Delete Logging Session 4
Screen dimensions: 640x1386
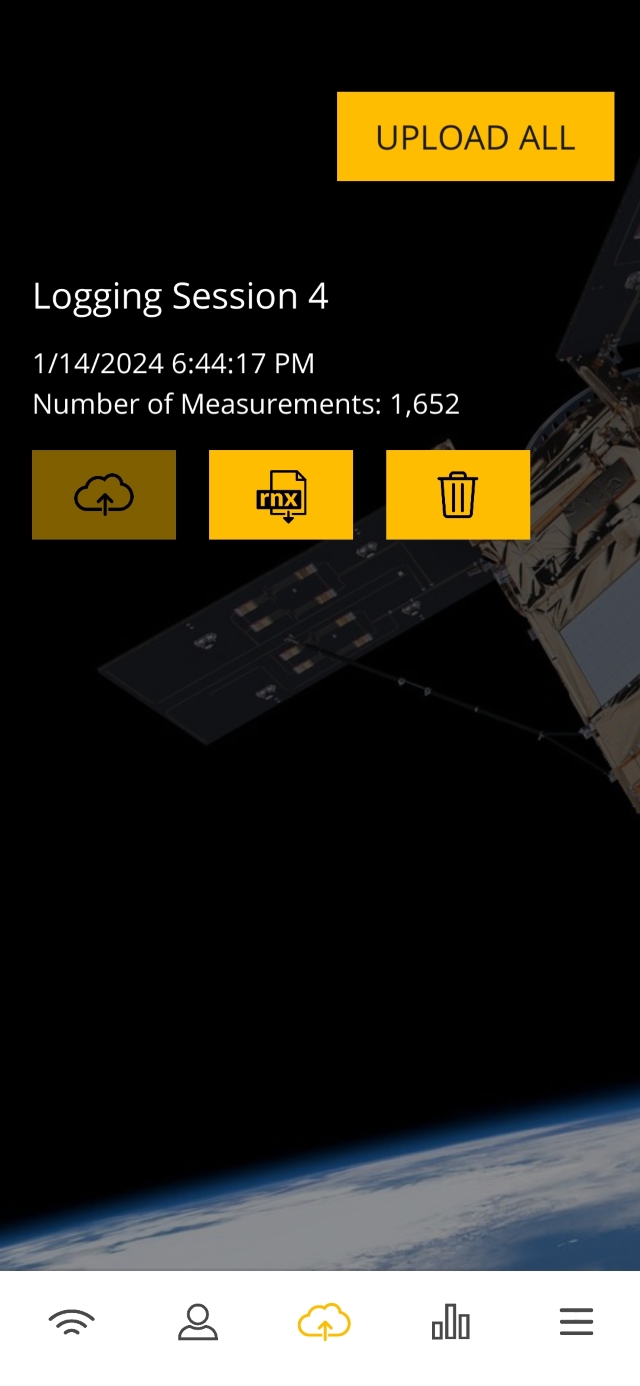pos(458,495)
